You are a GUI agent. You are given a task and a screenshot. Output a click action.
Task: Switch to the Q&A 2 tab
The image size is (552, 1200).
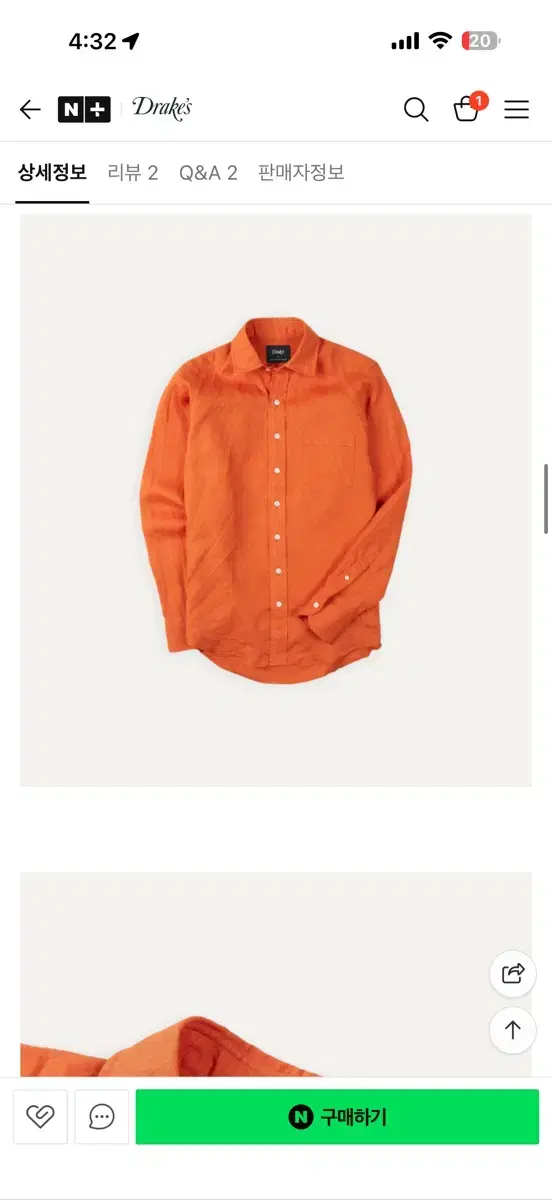click(x=208, y=173)
